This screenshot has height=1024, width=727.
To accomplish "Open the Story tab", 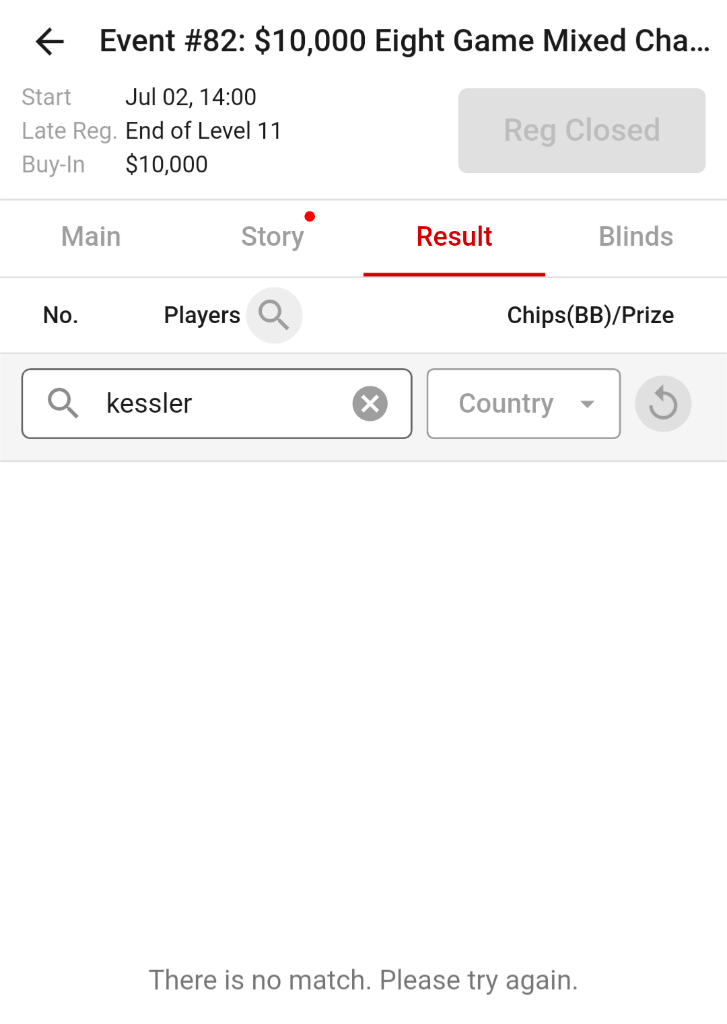I will [x=272, y=237].
